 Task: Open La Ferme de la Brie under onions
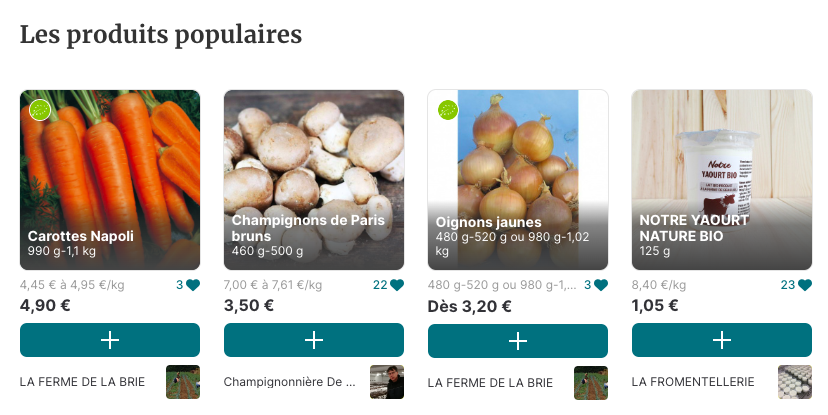(490, 382)
